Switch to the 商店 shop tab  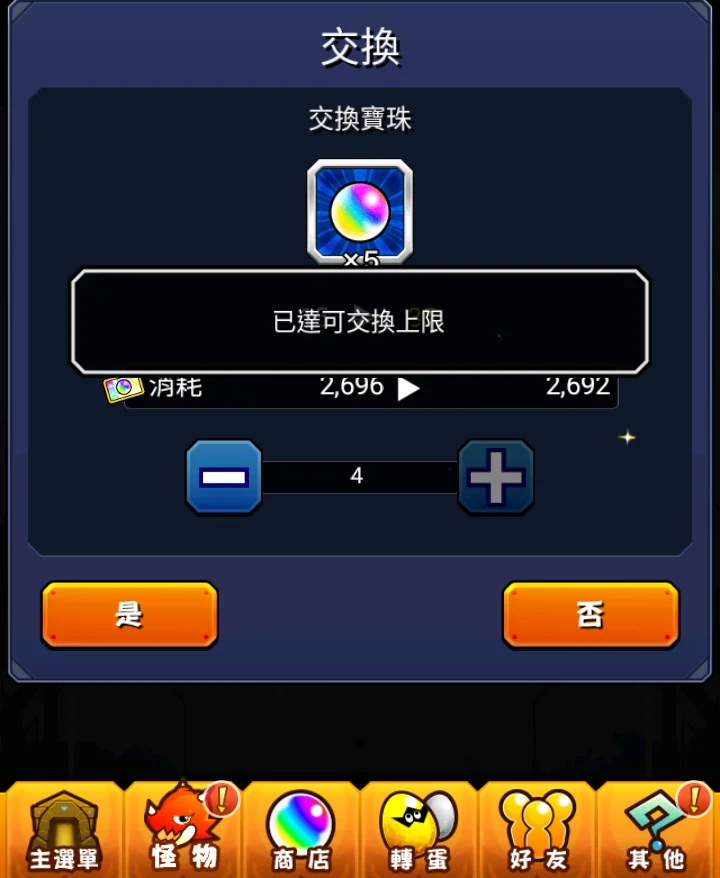coord(300,830)
